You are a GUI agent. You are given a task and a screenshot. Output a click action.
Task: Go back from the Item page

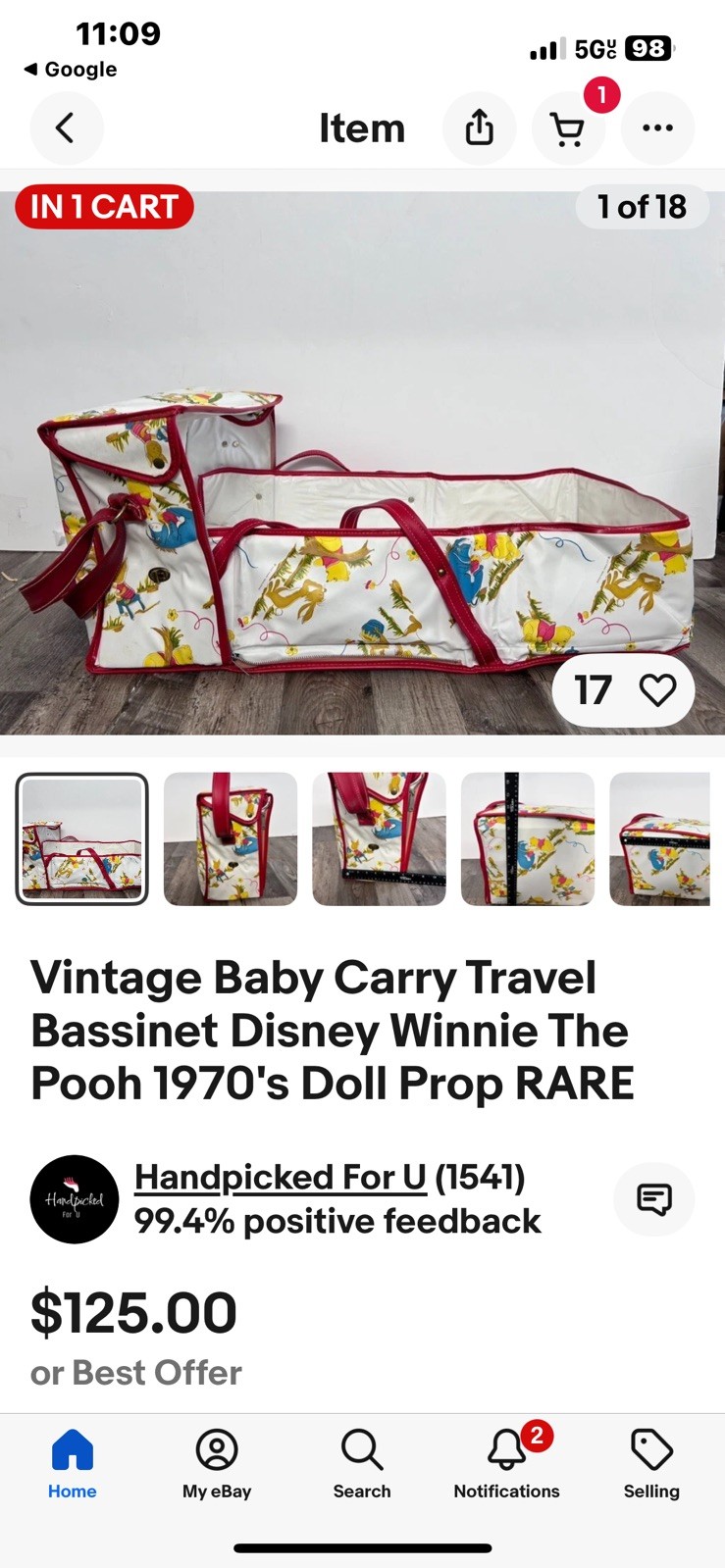66,128
